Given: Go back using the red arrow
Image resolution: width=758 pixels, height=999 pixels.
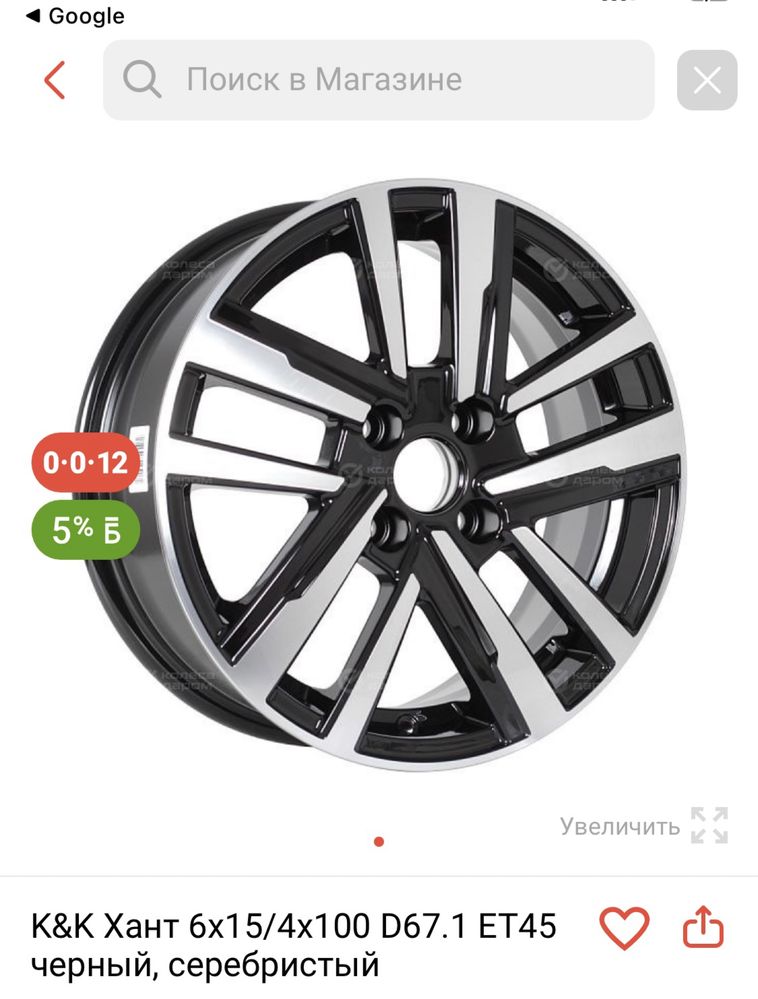Looking at the screenshot, I should pyautogui.click(x=54, y=80).
